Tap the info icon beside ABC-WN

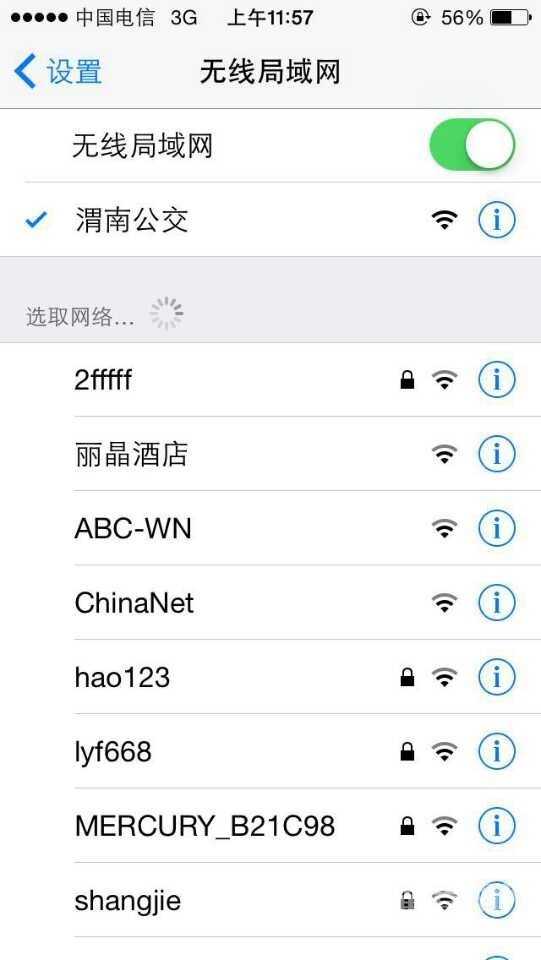[496, 528]
